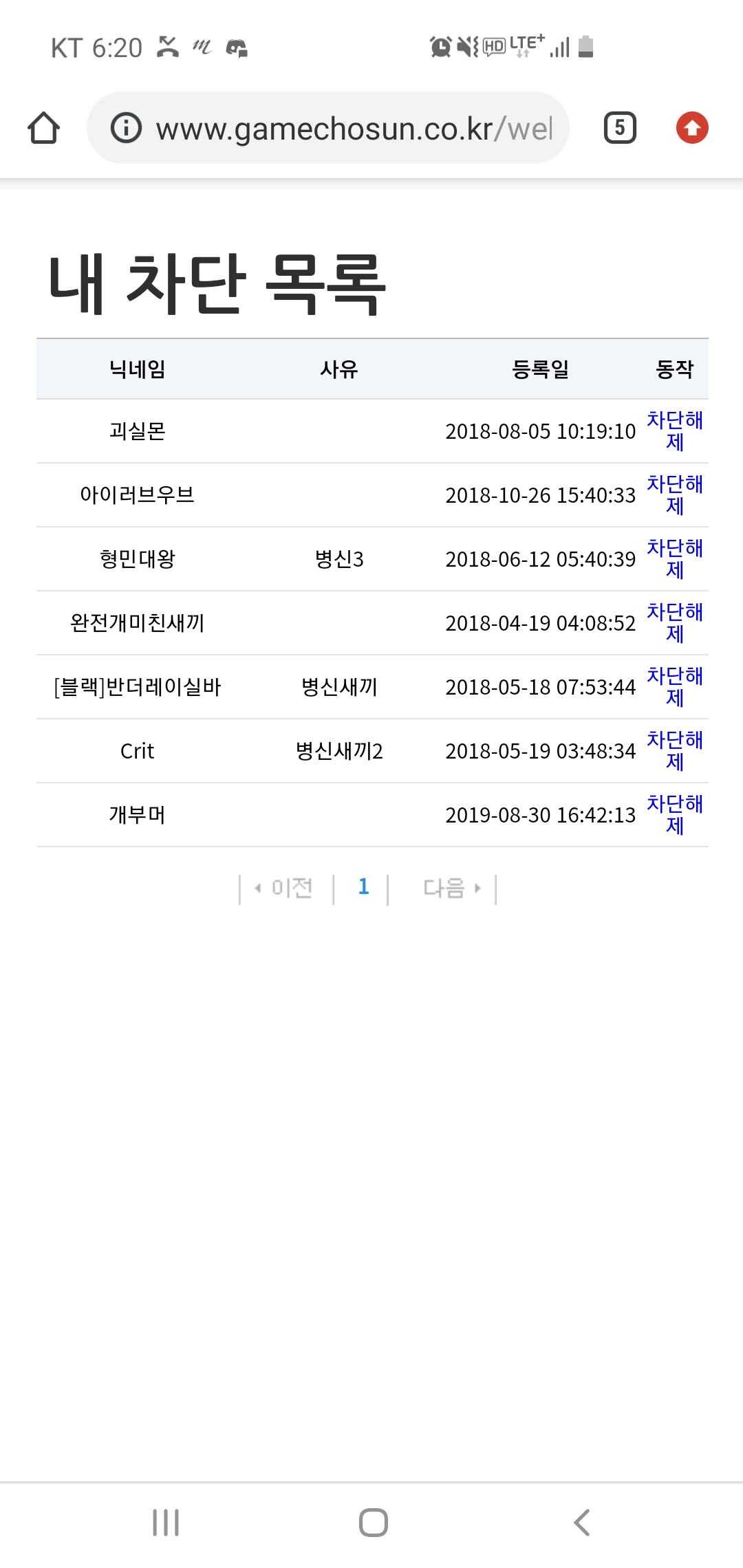
Task: Open the red update arrow menu
Action: [x=692, y=128]
